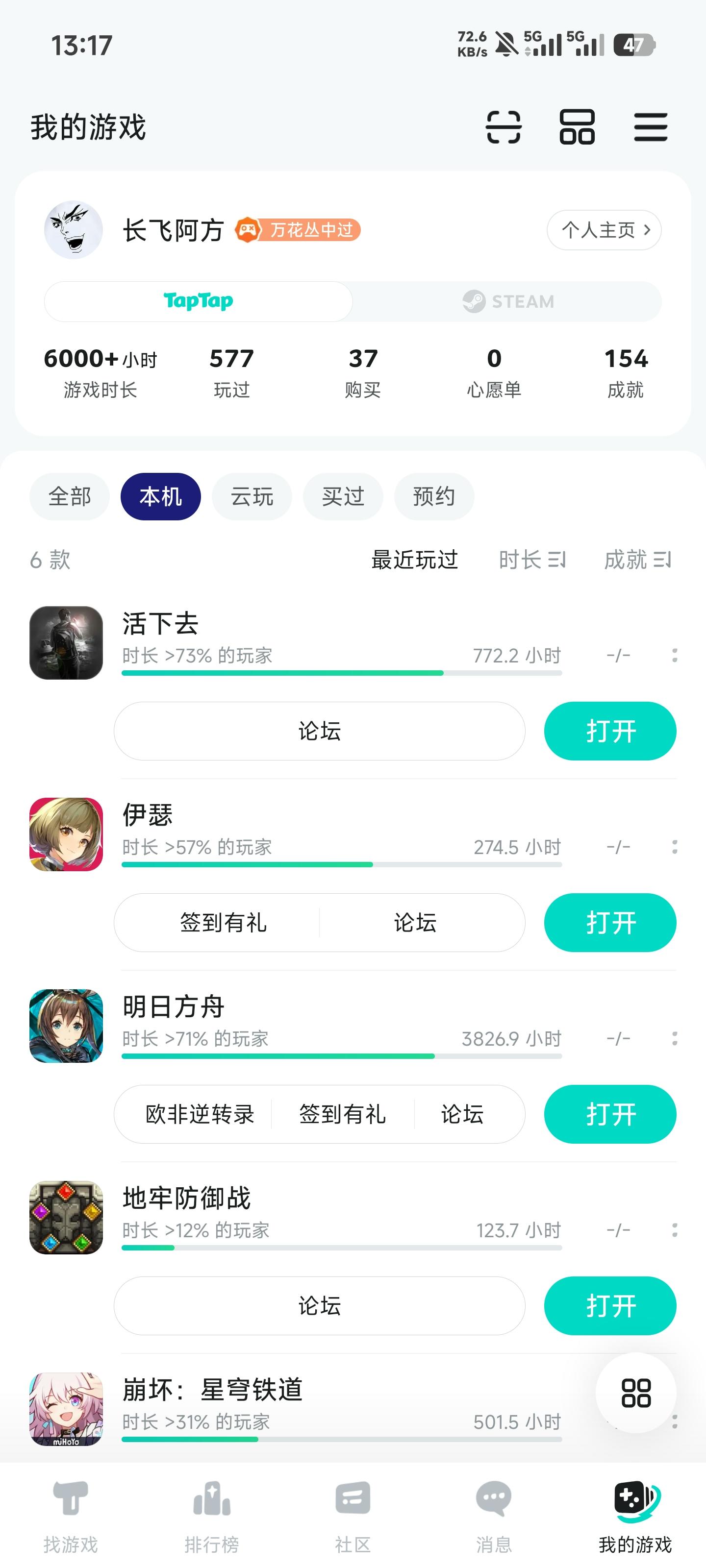Open the layout widgets icon in header

pos(577,127)
